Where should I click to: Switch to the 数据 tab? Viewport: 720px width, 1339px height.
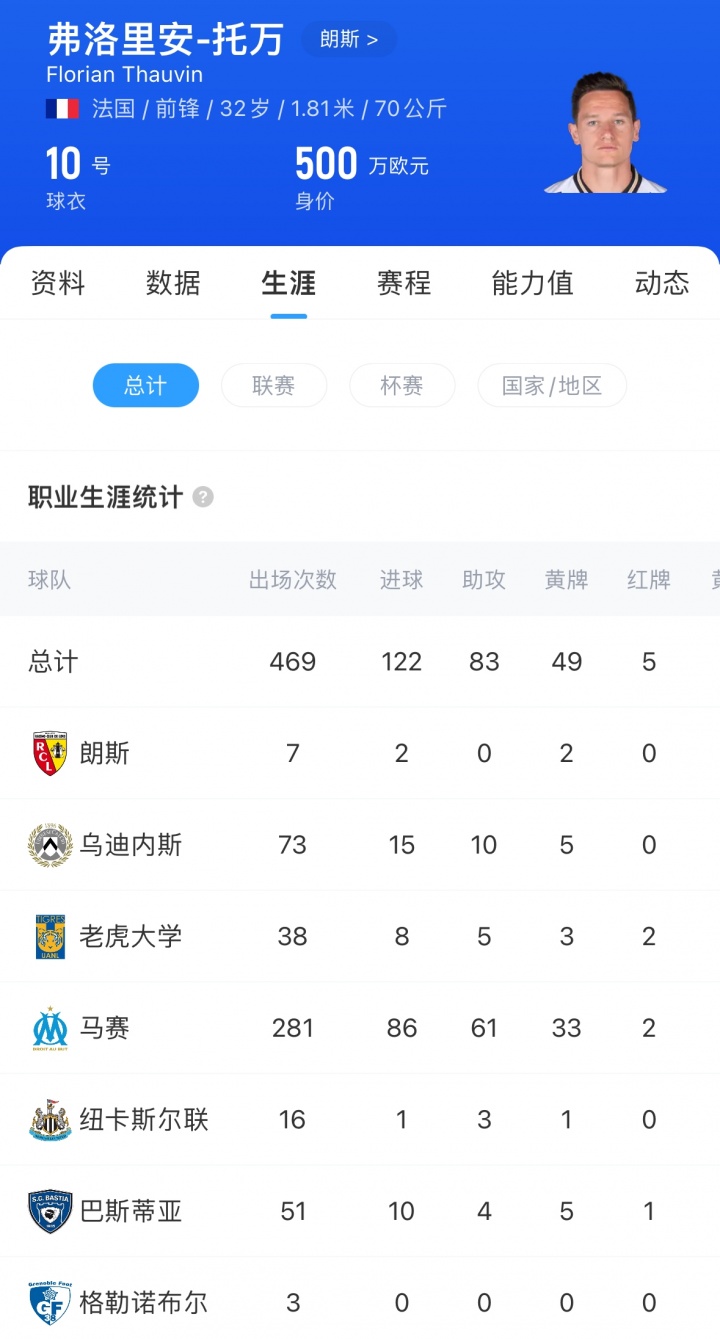click(x=173, y=283)
